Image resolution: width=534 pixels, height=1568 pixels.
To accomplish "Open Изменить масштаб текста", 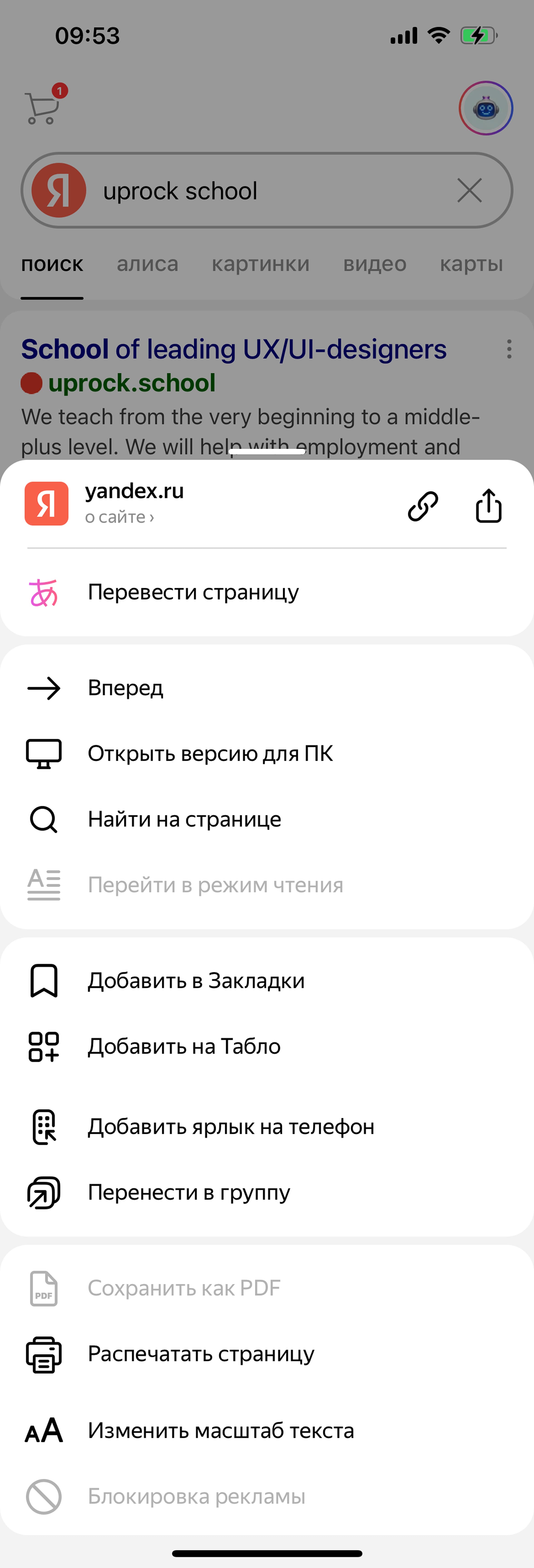I will pos(220,1430).
